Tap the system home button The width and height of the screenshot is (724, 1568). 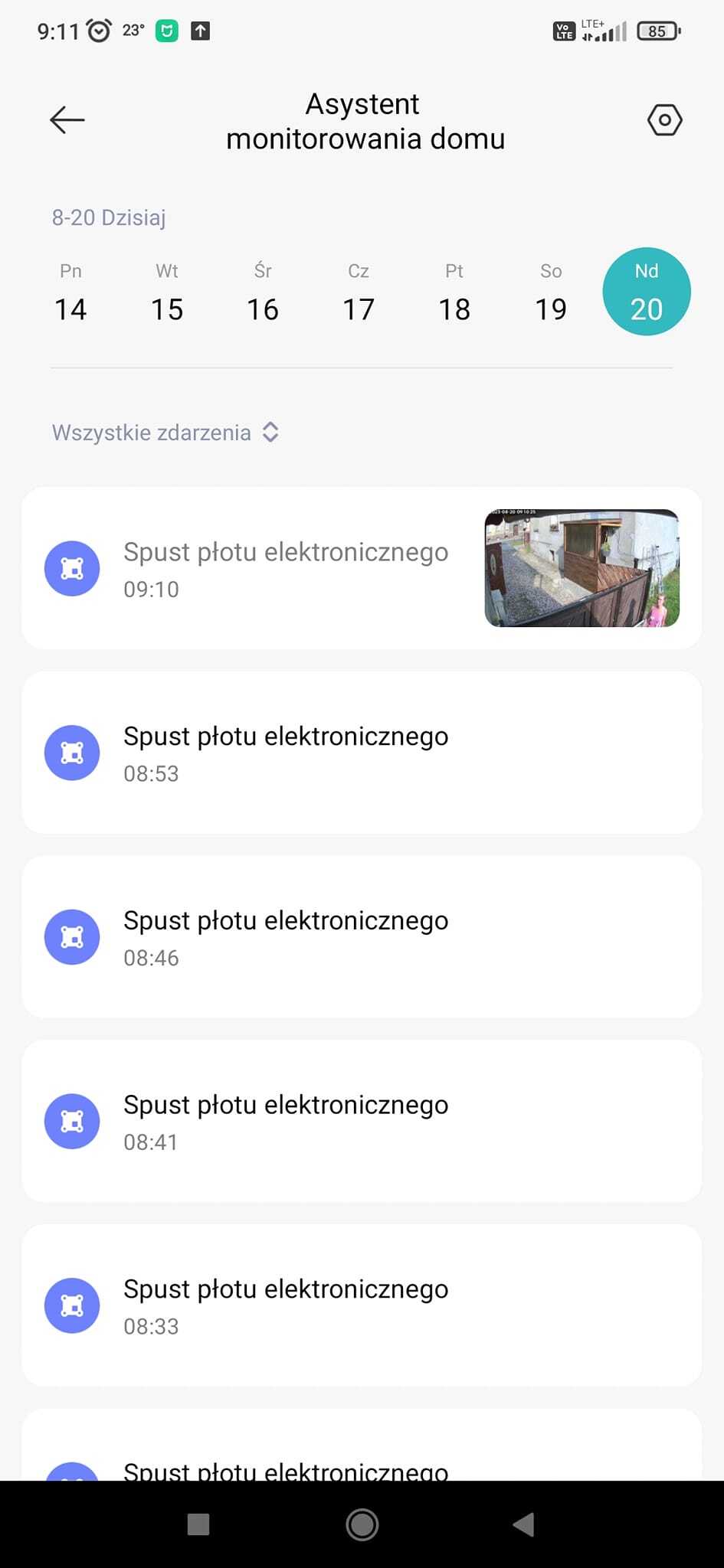pos(362,1524)
